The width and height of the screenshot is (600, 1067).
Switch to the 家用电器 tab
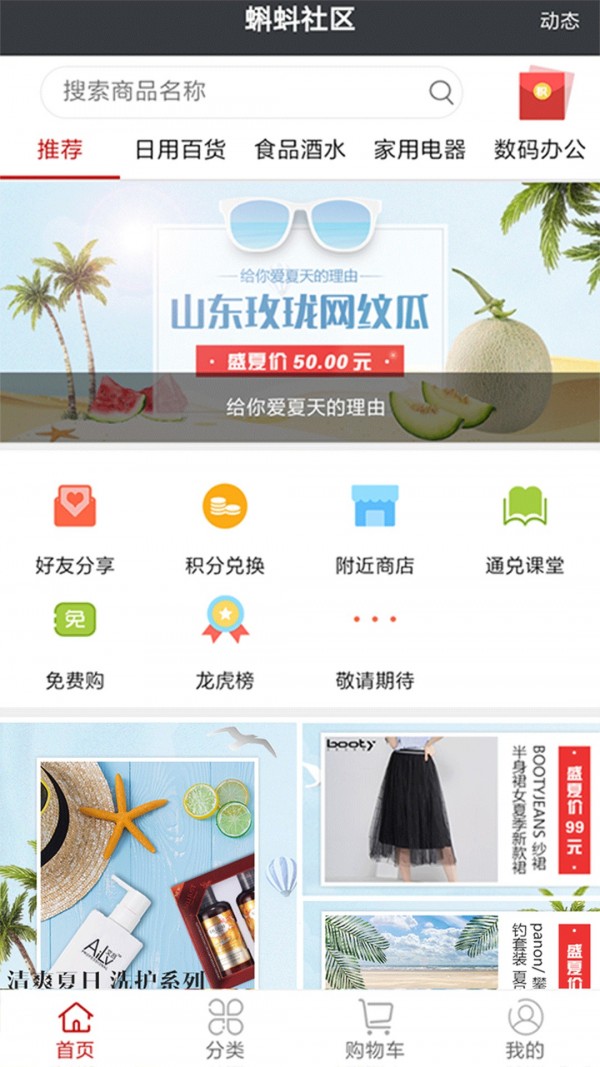(420, 150)
